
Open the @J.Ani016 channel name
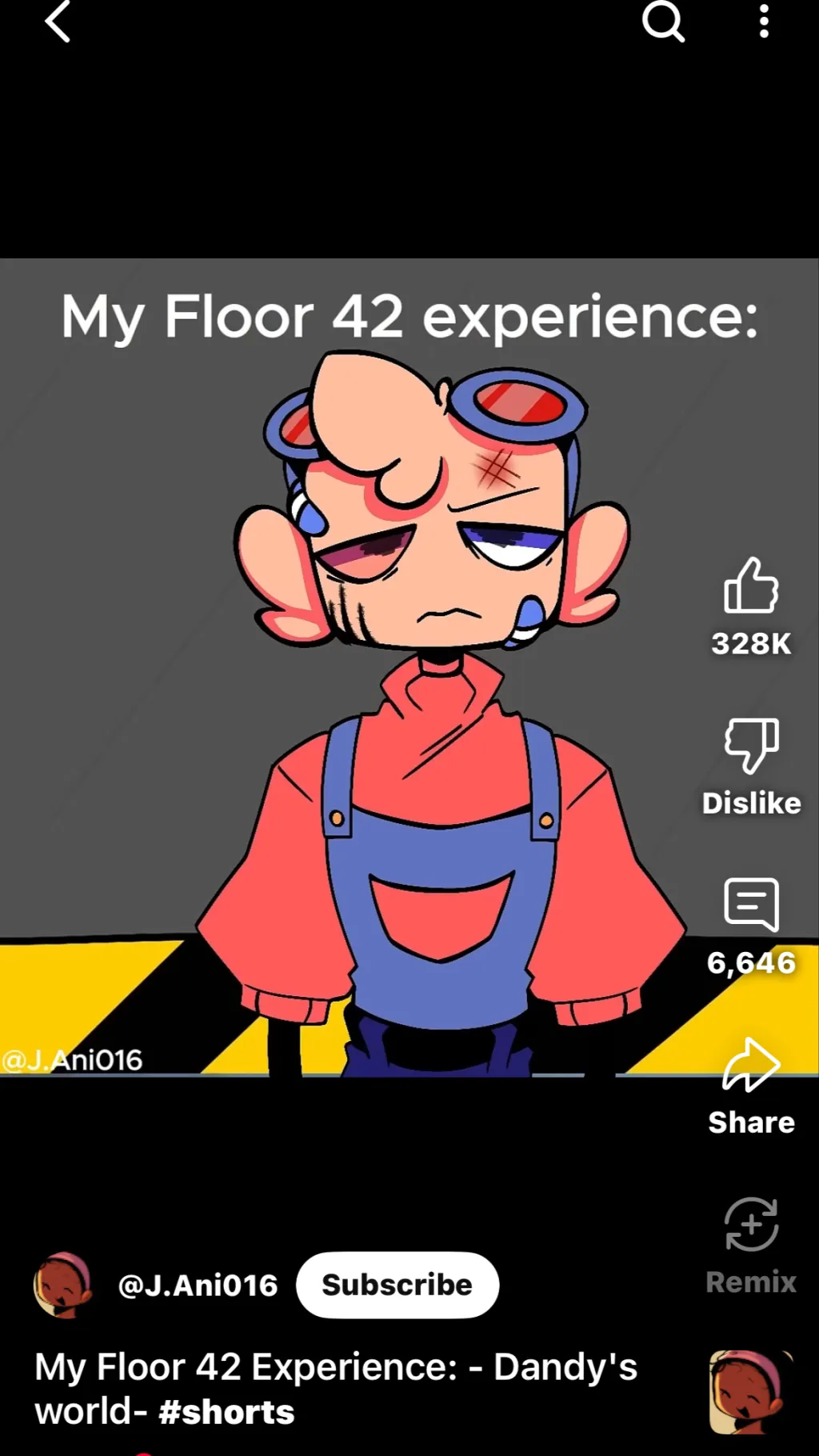click(198, 1286)
